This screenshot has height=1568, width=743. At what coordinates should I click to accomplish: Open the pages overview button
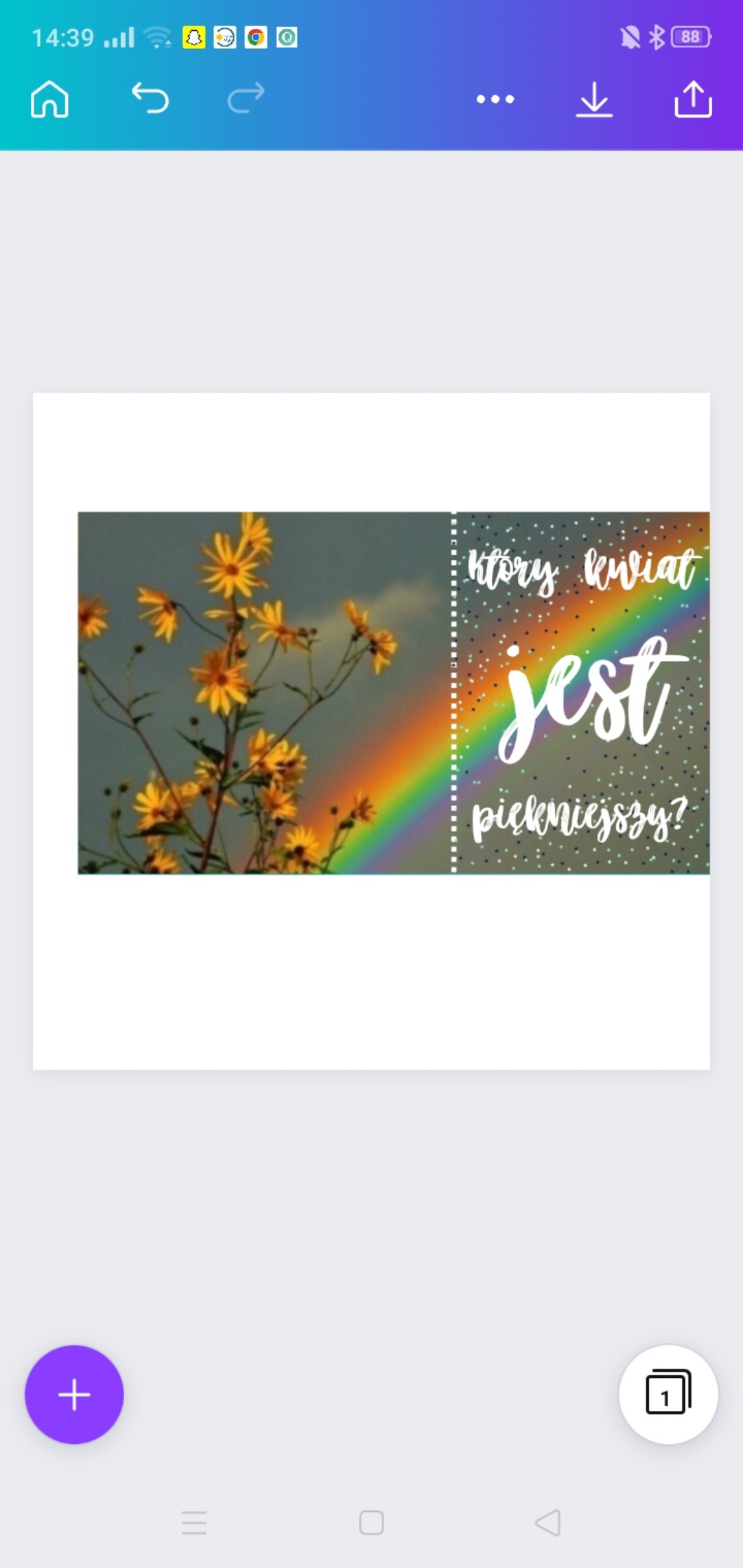pos(668,1394)
